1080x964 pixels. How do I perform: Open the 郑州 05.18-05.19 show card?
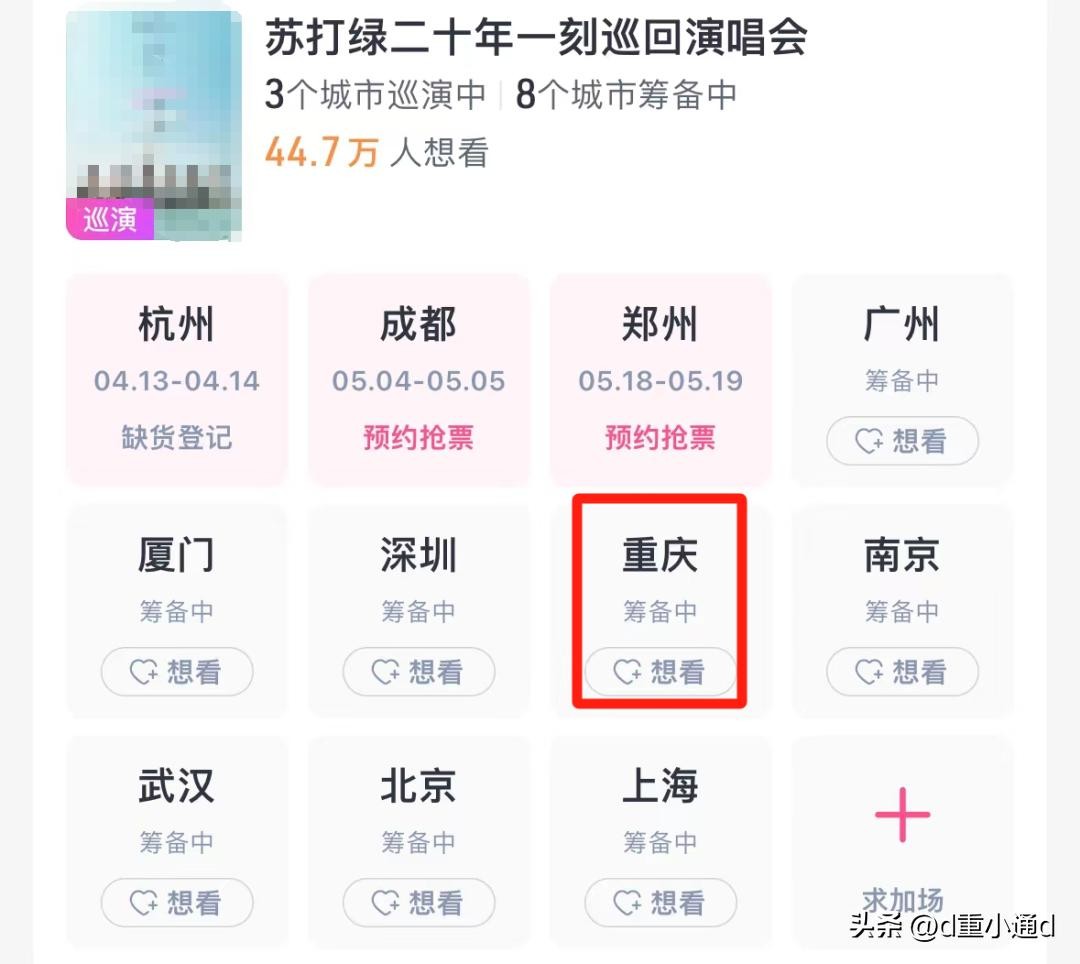660,380
